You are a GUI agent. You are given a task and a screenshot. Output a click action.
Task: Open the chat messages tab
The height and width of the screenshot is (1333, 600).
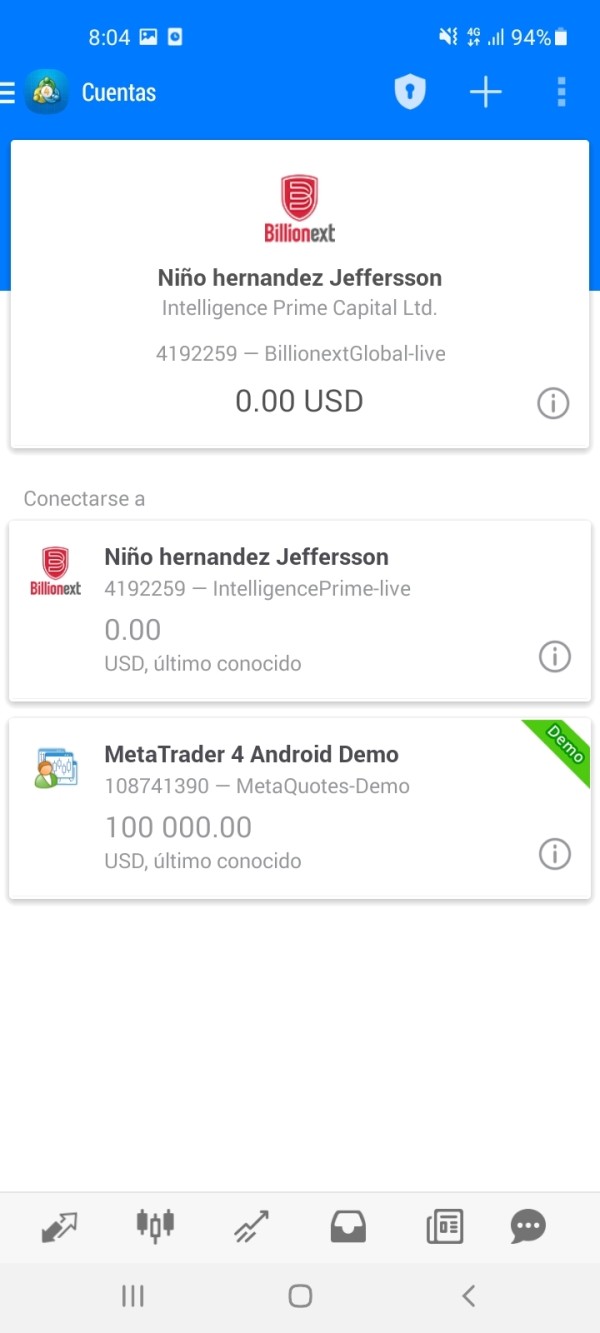pos(528,1226)
